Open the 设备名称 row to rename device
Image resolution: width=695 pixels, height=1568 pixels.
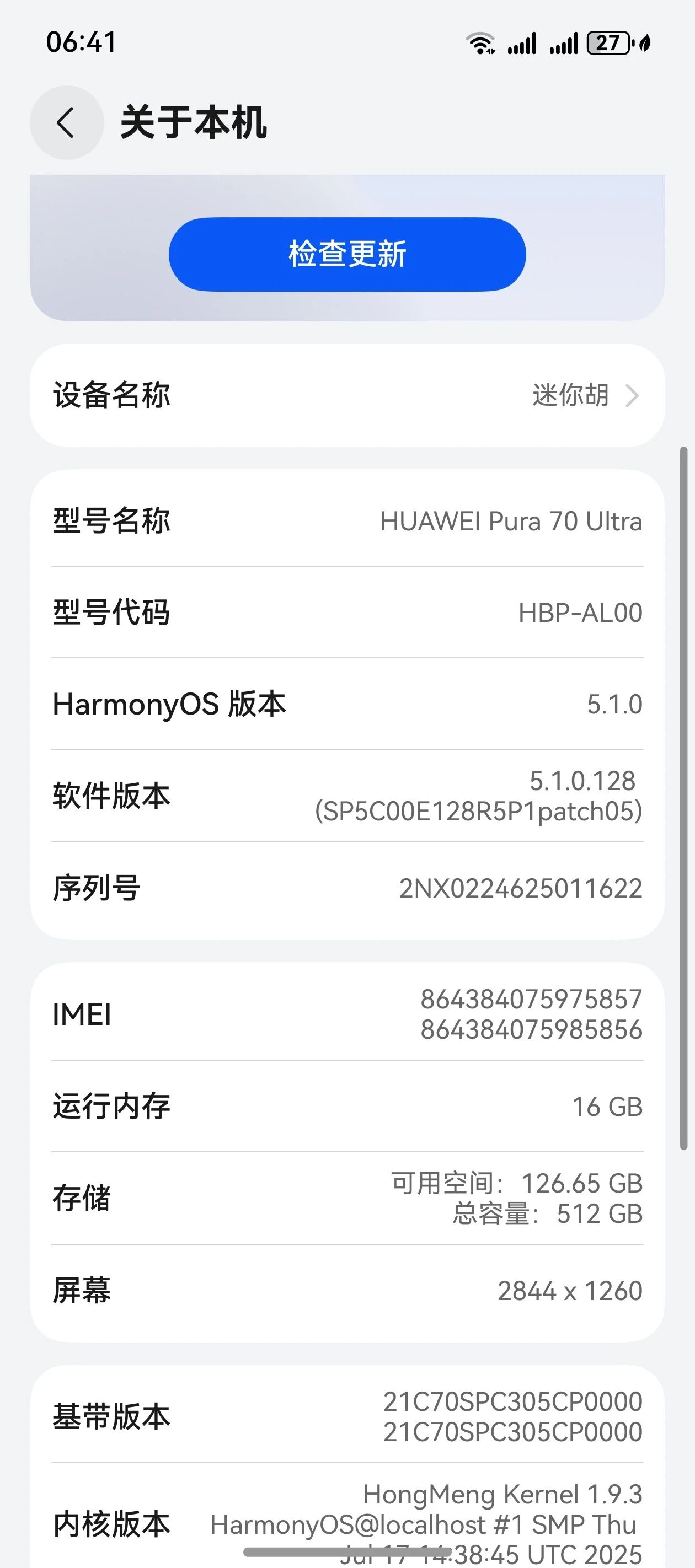(x=347, y=396)
